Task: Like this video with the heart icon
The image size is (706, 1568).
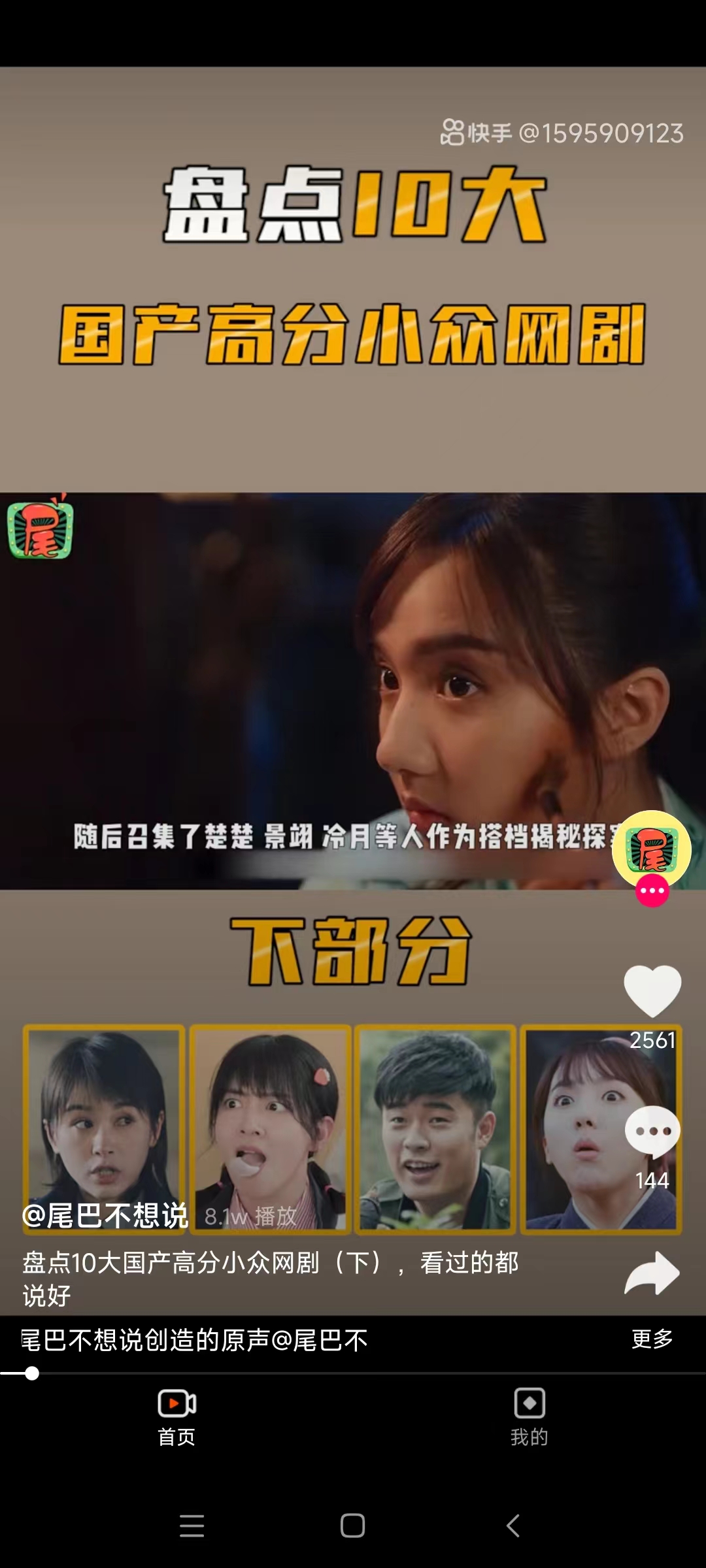Action: coord(652,990)
